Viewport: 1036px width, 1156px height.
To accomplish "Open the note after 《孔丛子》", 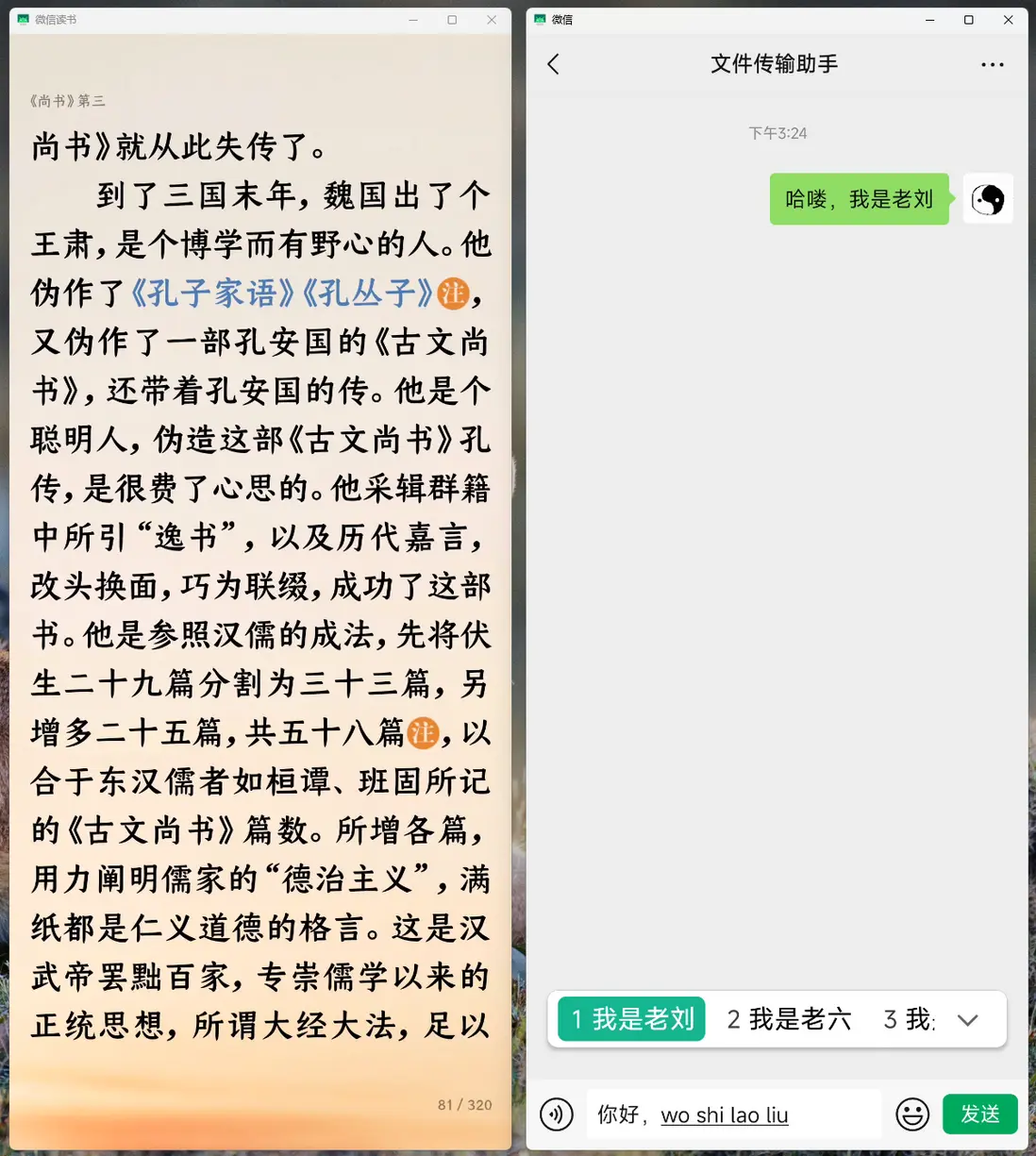I will point(453,293).
